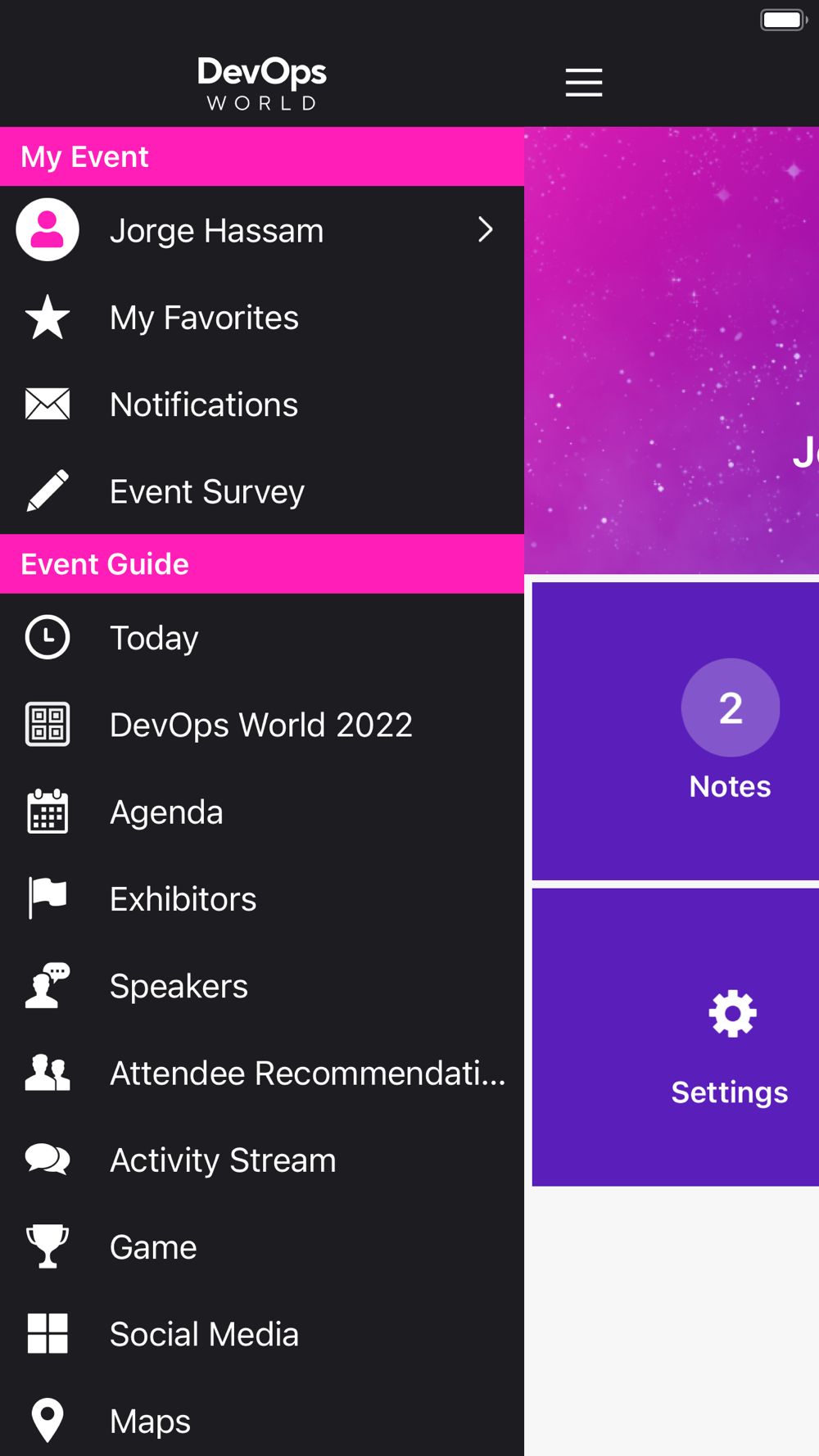Open Attendee Recommendations
The height and width of the screenshot is (1456, 819).
point(262,1073)
